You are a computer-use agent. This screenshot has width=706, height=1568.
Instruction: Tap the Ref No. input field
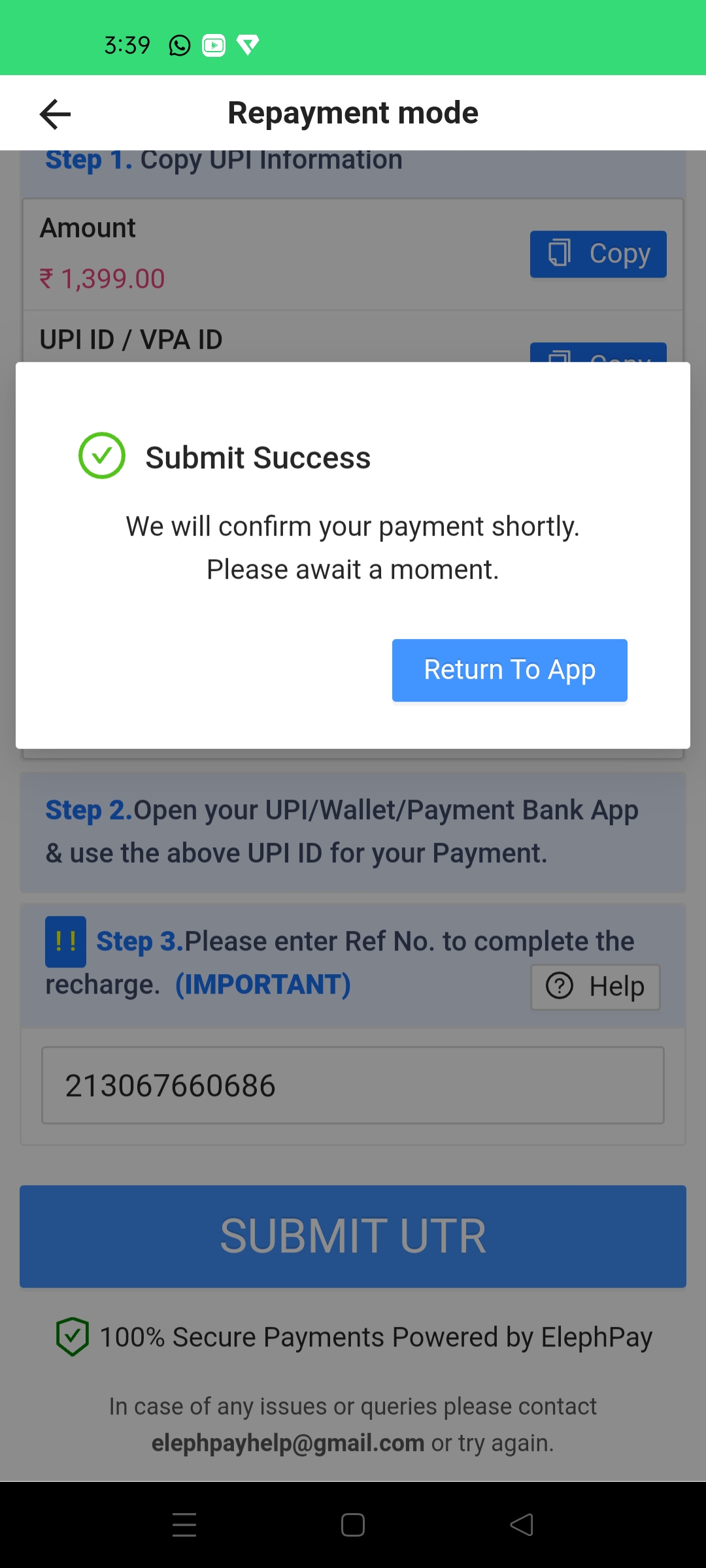pos(353,1085)
